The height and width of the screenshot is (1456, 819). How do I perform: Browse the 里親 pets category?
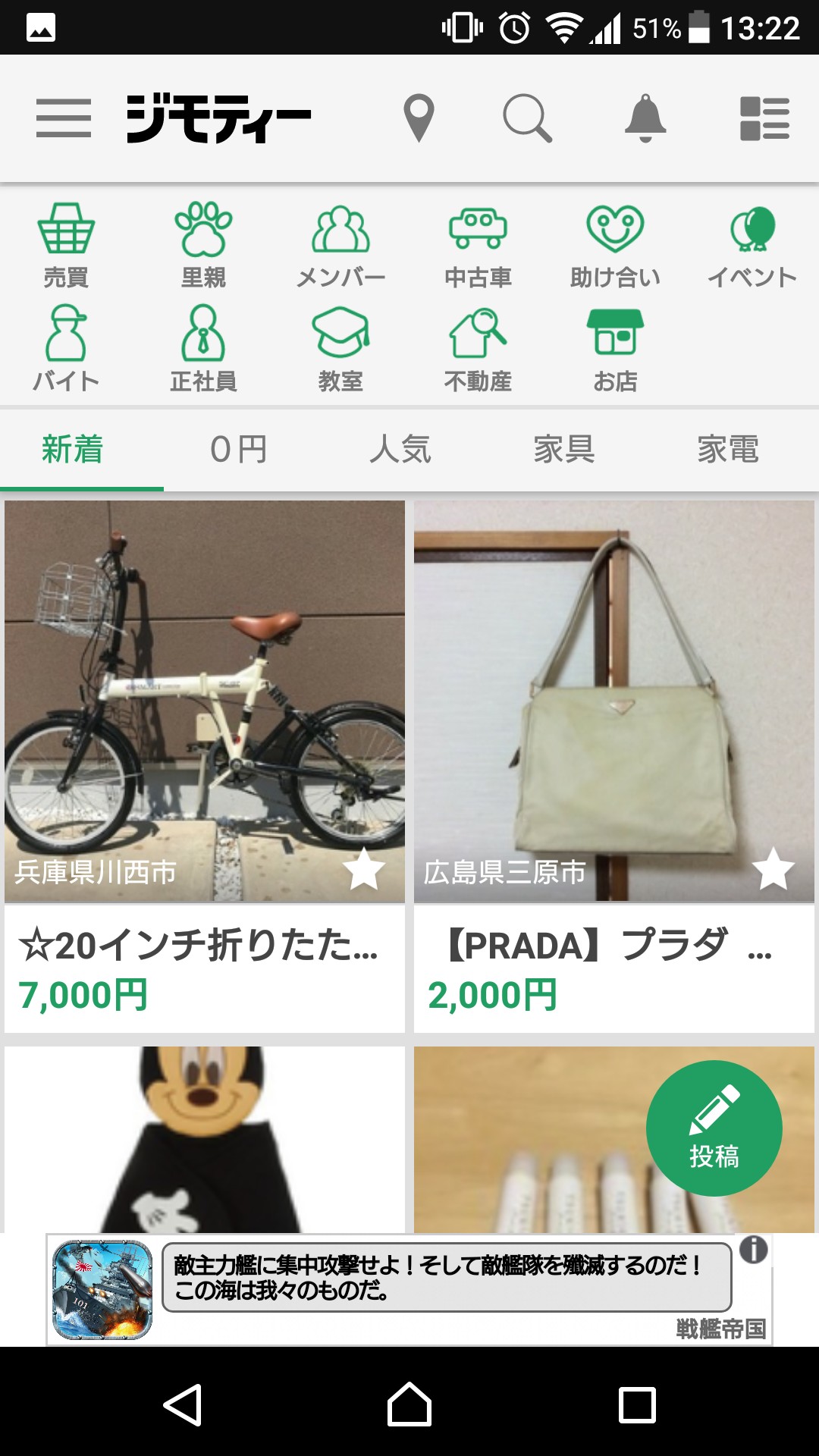[x=203, y=245]
